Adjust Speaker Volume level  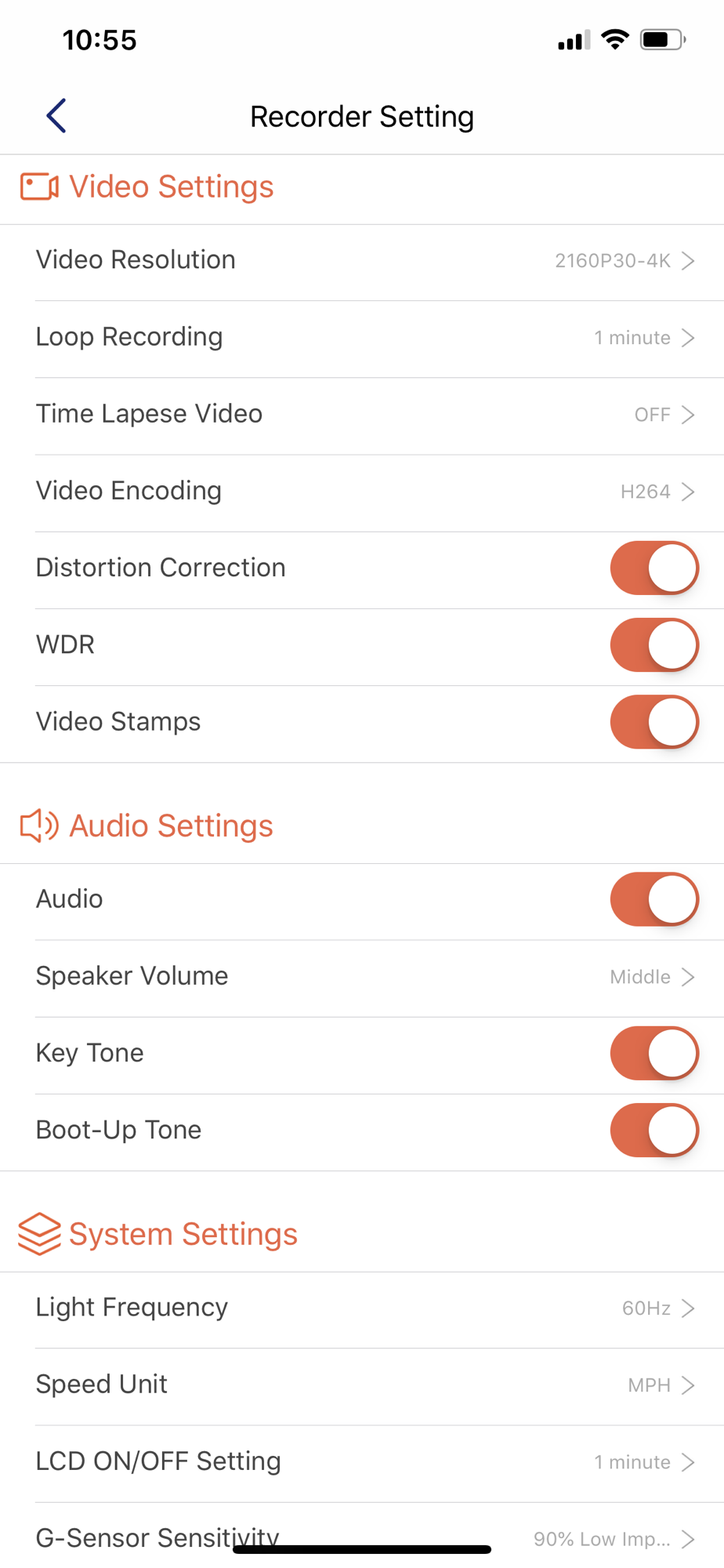point(362,978)
